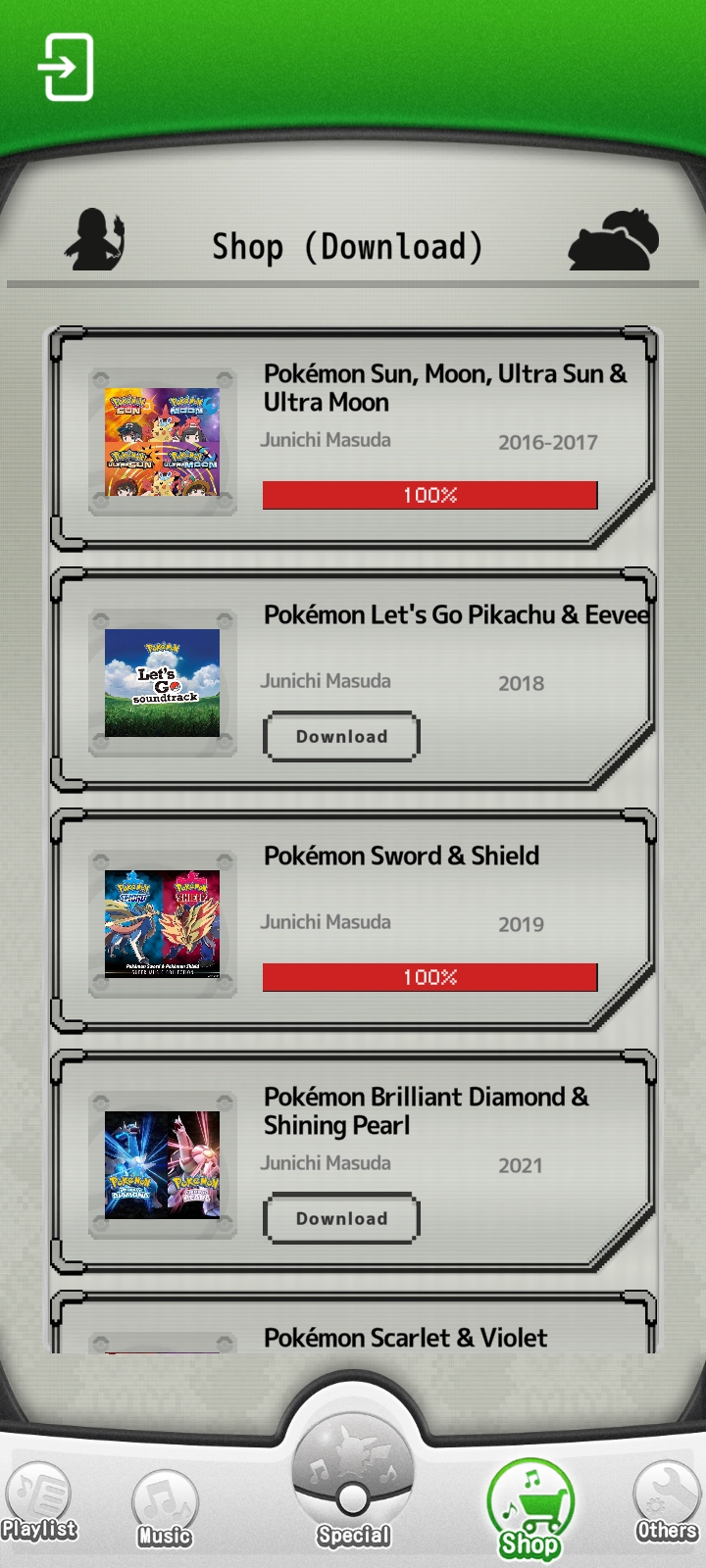Download the Brilliant Diamond & Shining Pearl soundtrack
706x1568 pixels.
pos(341,1218)
